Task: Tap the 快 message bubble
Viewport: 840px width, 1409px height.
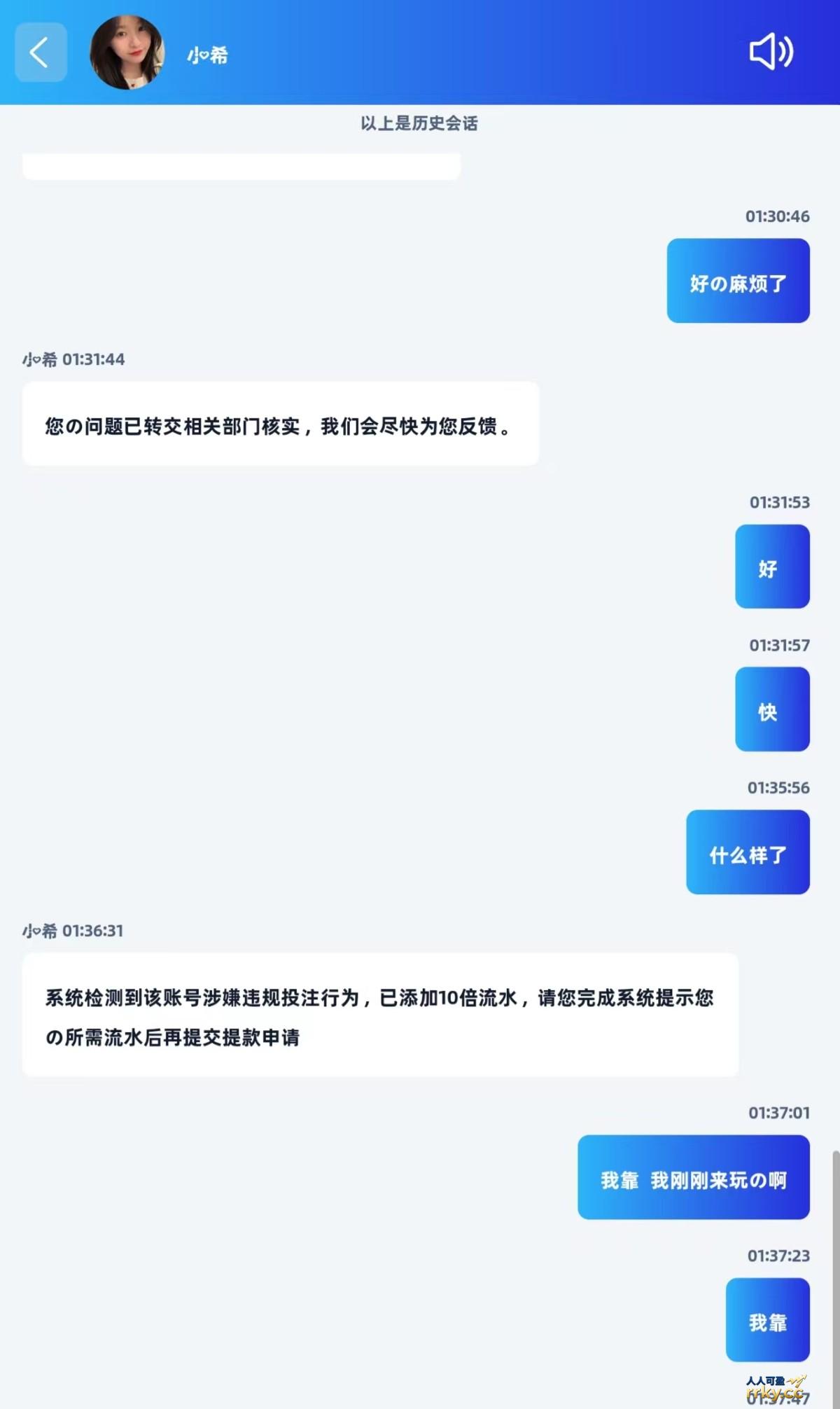Action: pyautogui.click(x=771, y=709)
